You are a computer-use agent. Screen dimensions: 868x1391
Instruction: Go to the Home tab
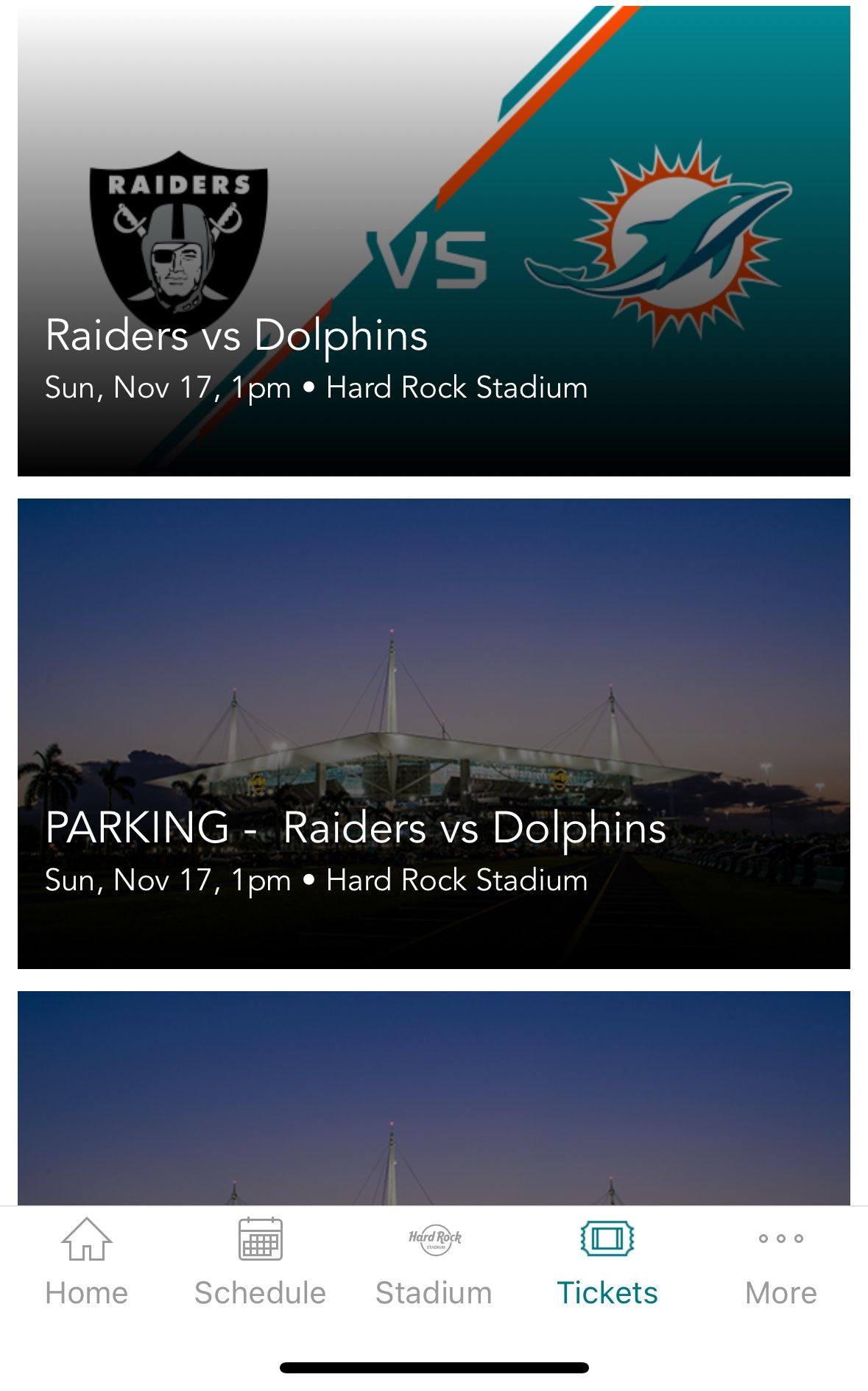(x=87, y=1262)
